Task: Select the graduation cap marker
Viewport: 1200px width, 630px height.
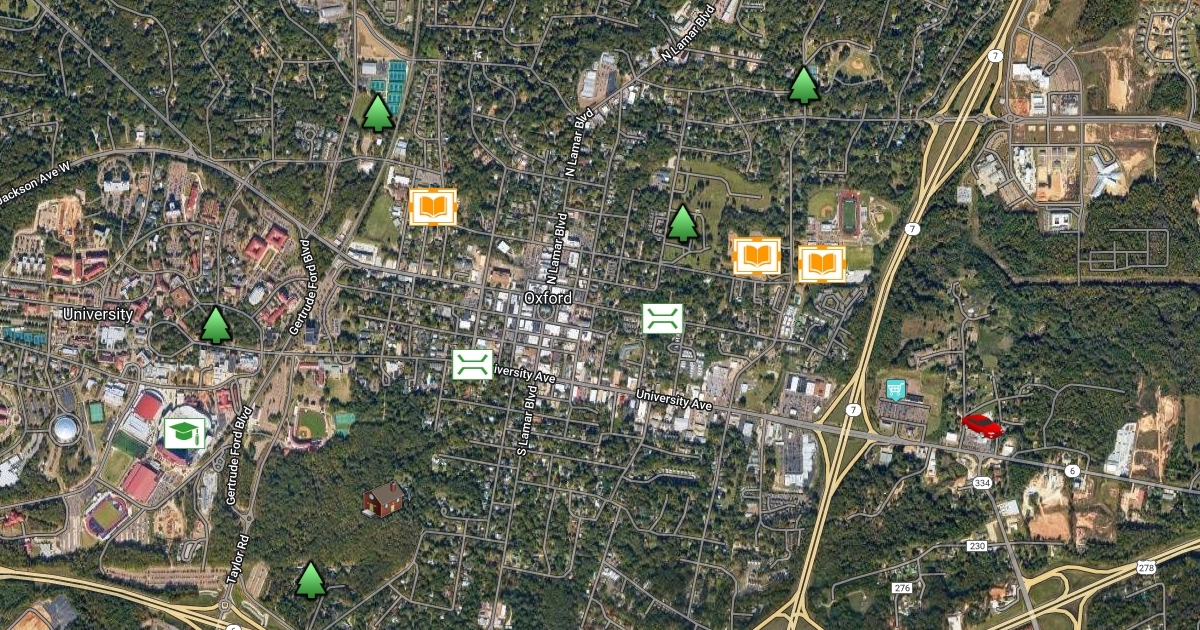Action: click(x=183, y=433)
